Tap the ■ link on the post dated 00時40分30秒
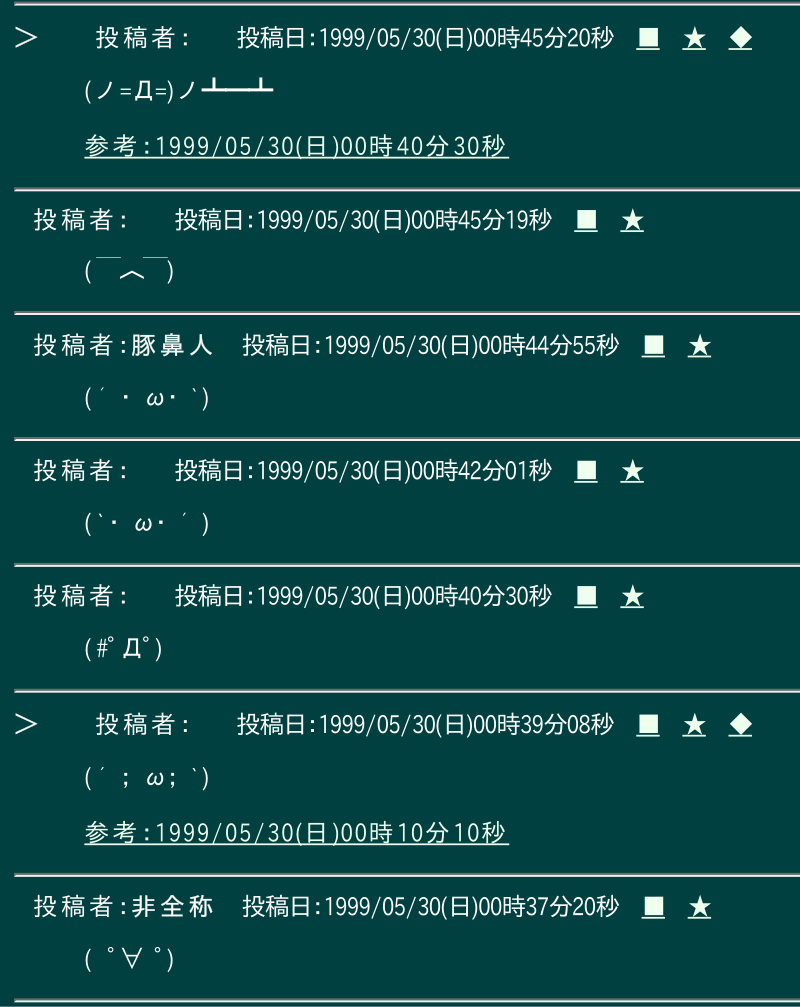Screen dimensions: 800x1007 [586, 597]
